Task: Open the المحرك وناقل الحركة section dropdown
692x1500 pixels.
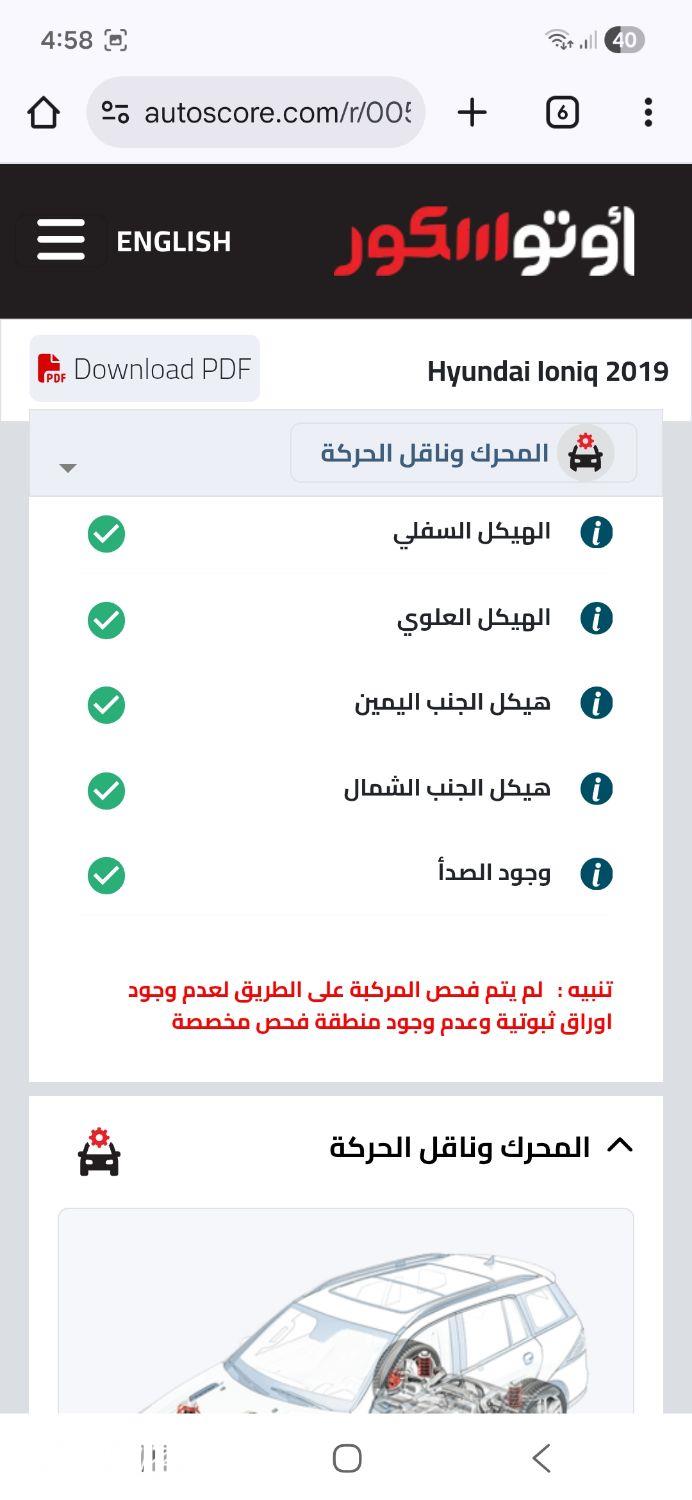Action: click(463, 453)
